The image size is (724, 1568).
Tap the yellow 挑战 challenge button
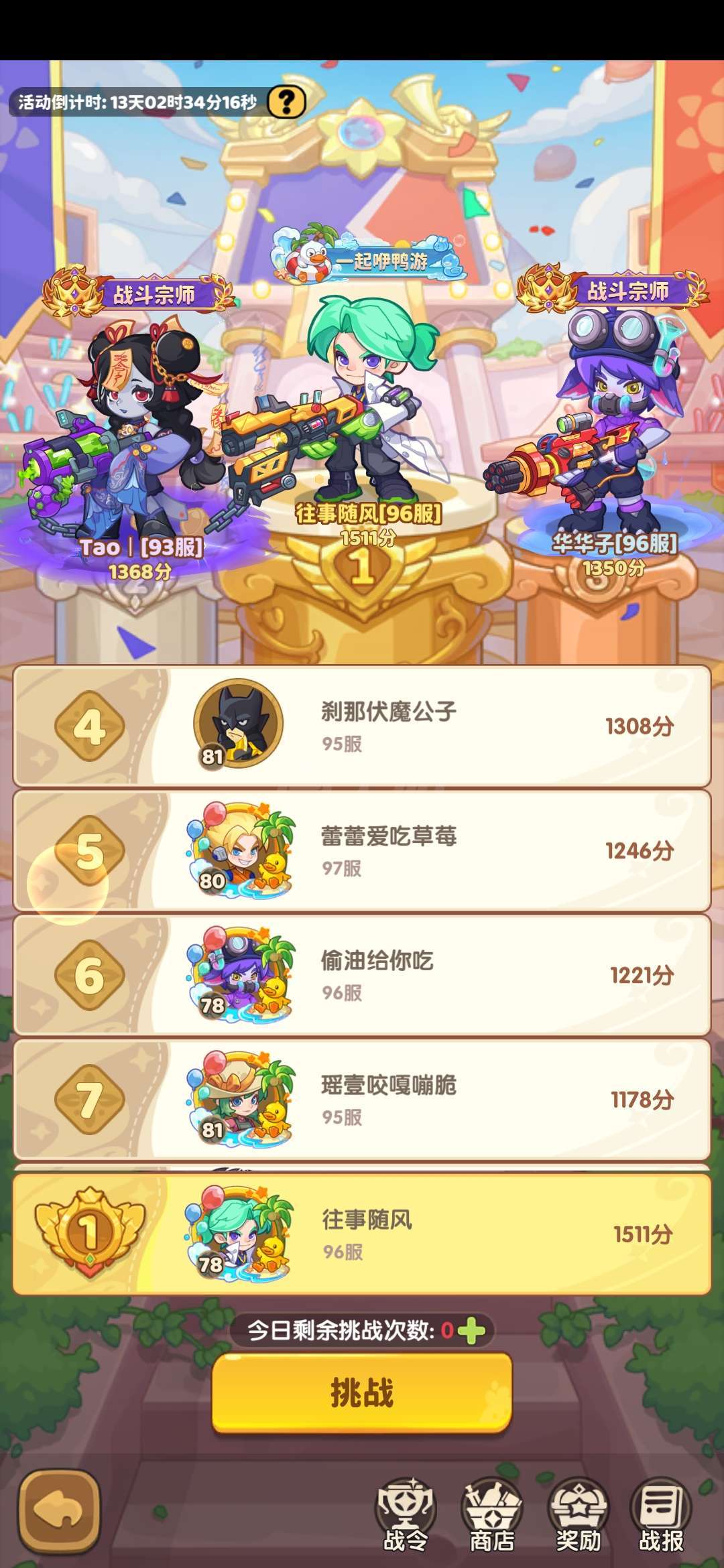click(x=362, y=1392)
